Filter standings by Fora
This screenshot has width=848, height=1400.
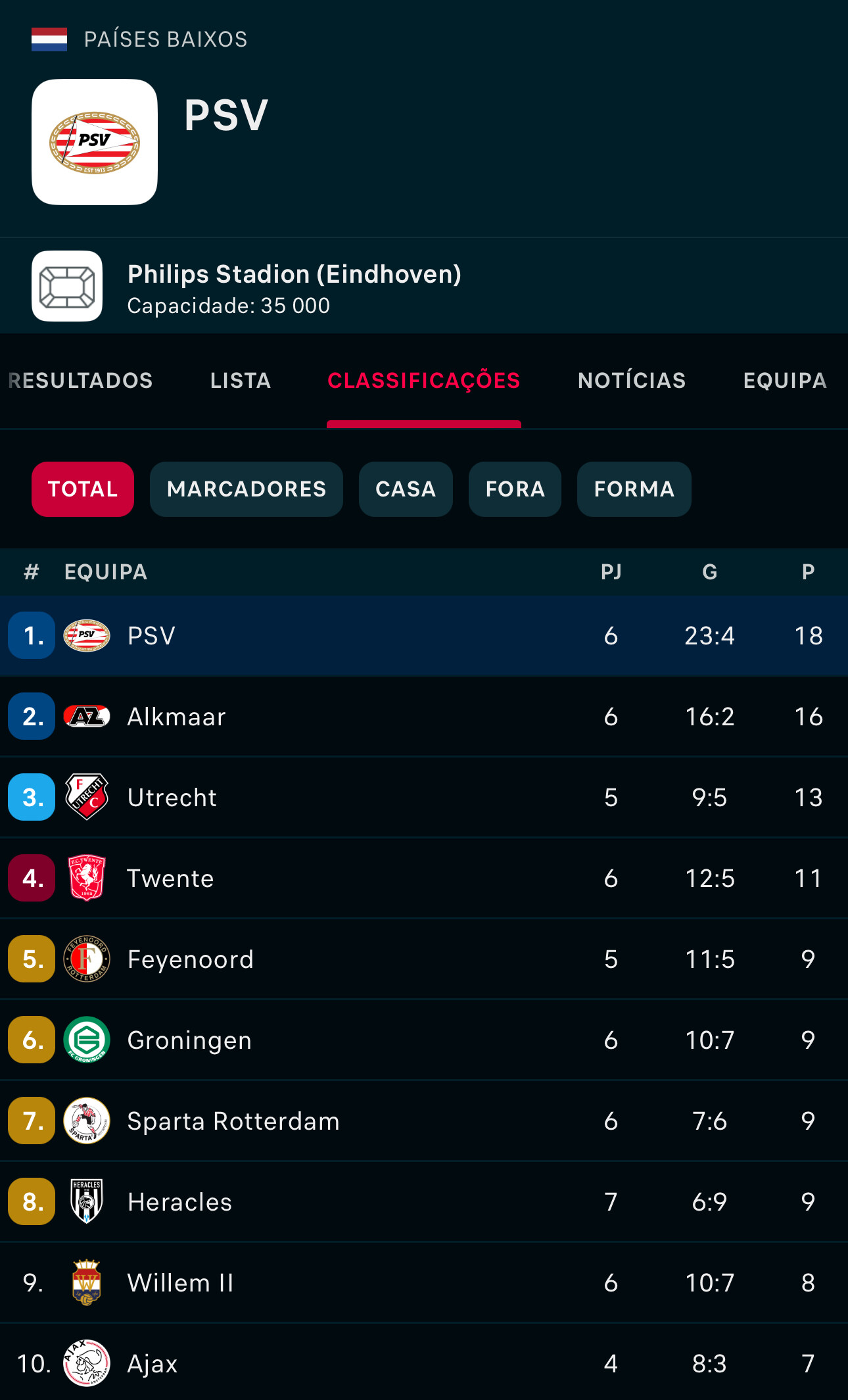[x=515, y=489]
